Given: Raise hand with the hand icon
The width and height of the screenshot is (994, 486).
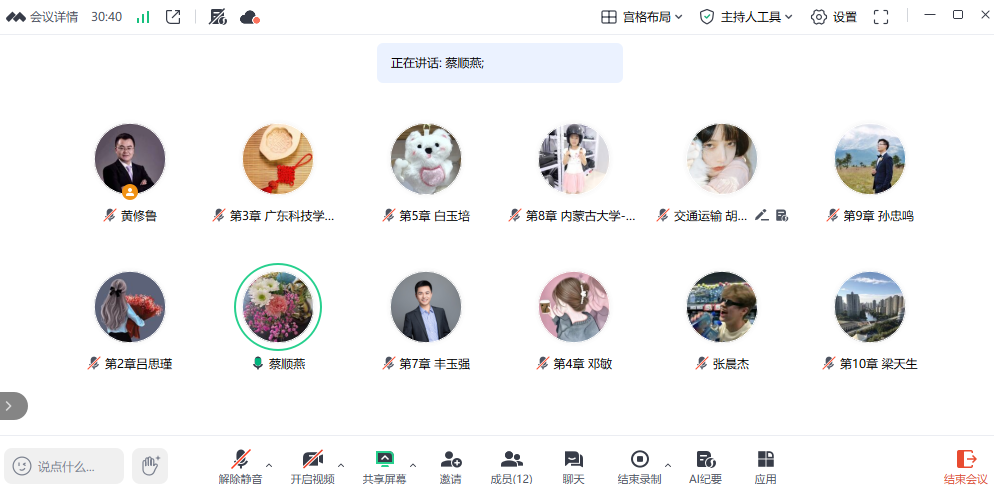Looking at the screenshot, I should (149, 466).
